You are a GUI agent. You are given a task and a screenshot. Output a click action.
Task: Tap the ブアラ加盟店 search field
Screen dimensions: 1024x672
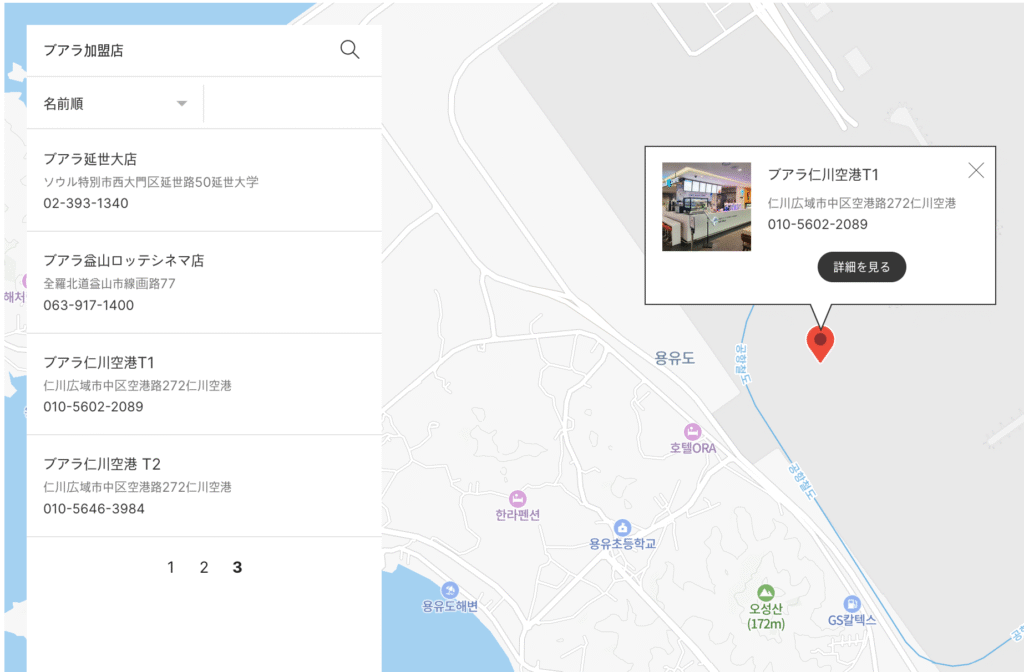pyautogui.click(x=180, y=50)
